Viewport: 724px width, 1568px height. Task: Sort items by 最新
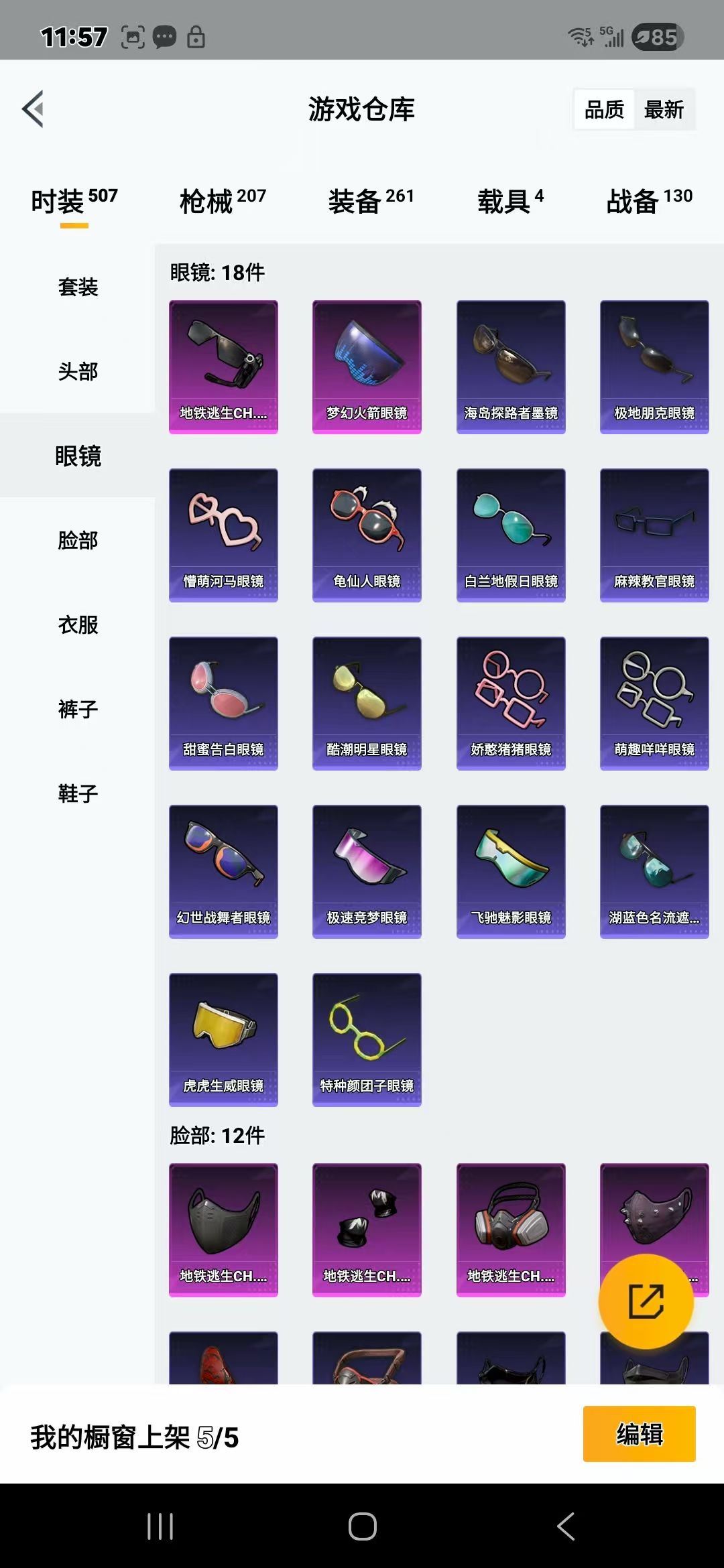(663, 109)
